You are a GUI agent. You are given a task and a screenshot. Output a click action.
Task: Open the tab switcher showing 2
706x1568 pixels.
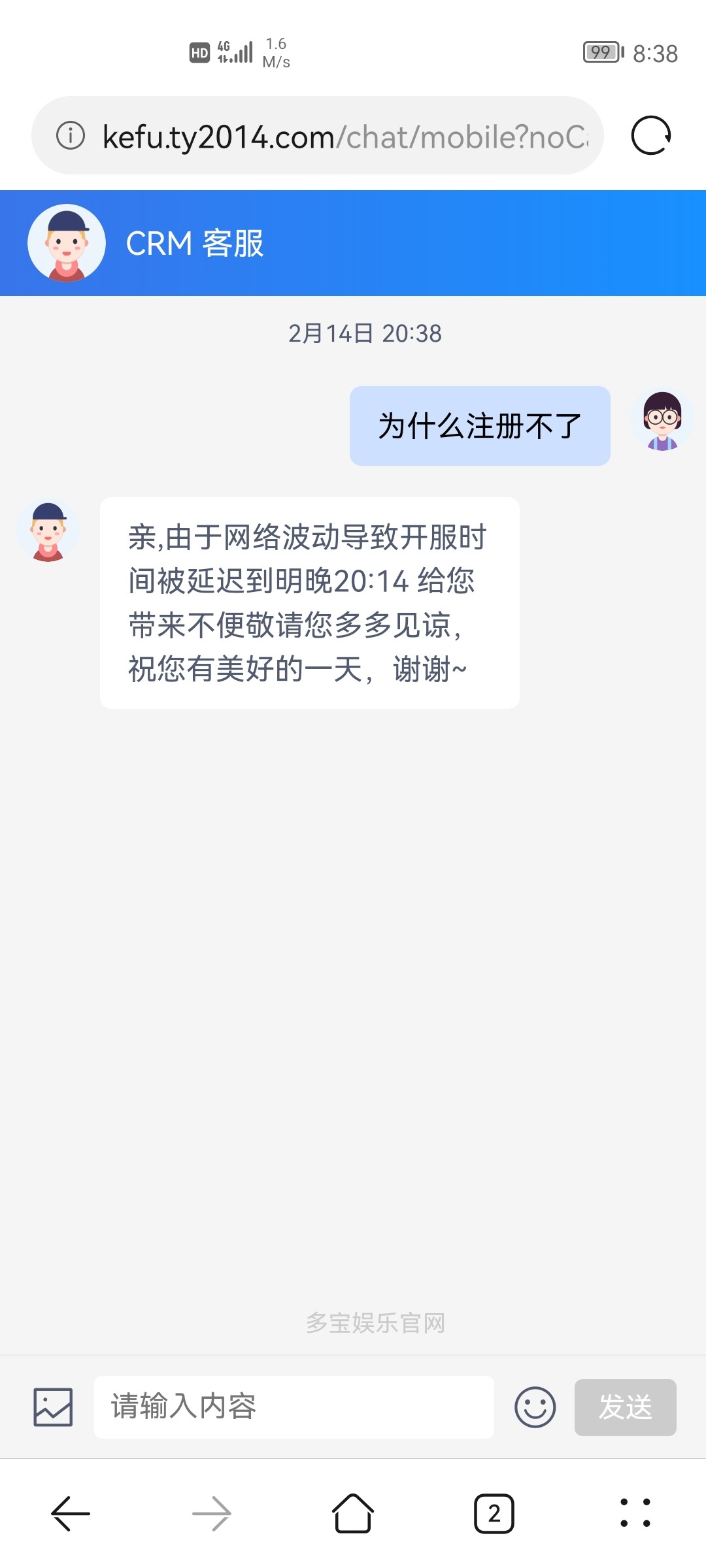click(x=495, y=1516)
